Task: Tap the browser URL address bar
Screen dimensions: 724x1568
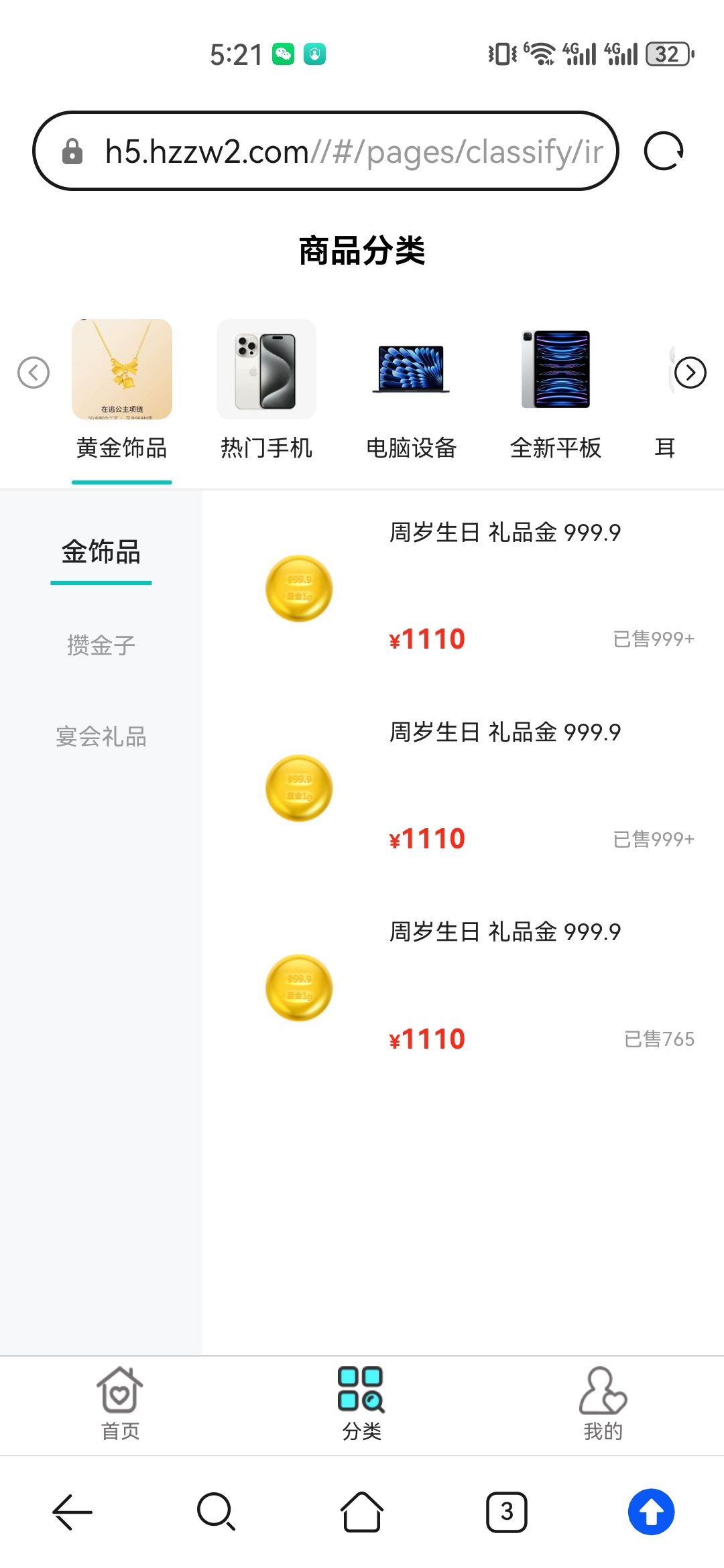Action: point(326,151)
